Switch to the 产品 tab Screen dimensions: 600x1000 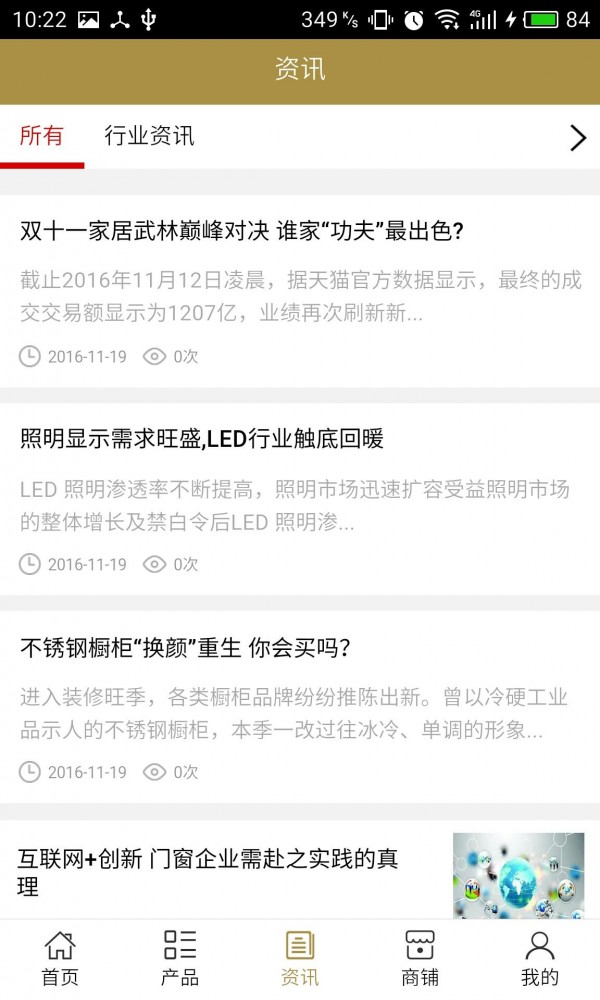click(180, 958)
